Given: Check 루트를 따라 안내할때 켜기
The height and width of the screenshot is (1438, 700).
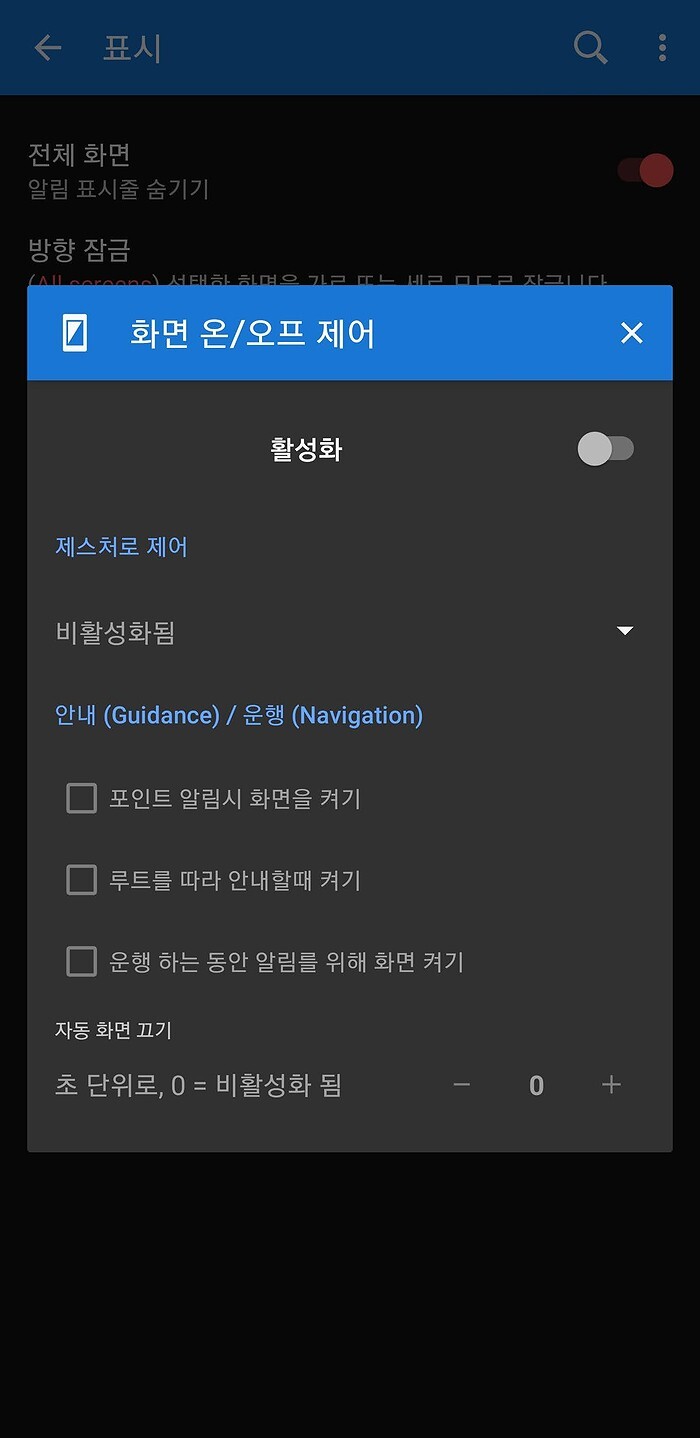Looking at the screenshot, I should coord(81,880).
